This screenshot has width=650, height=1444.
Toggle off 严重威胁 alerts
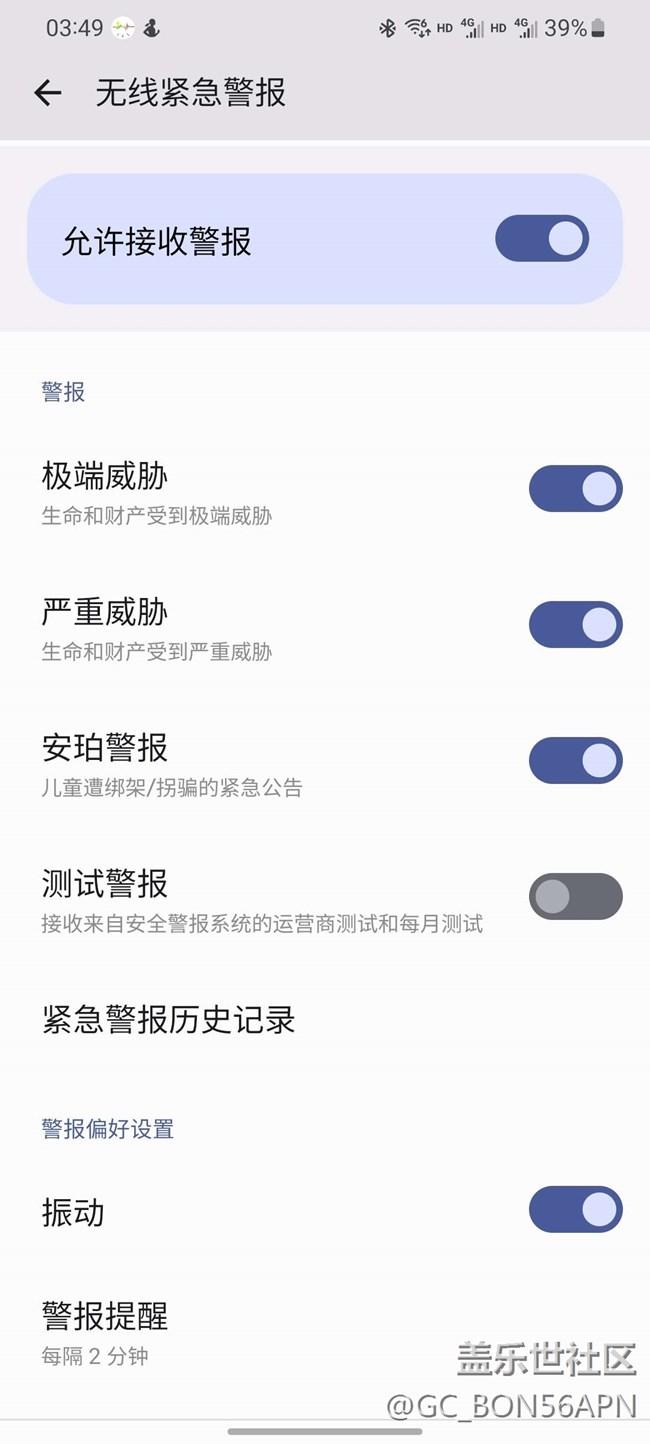tap(575, 625)
